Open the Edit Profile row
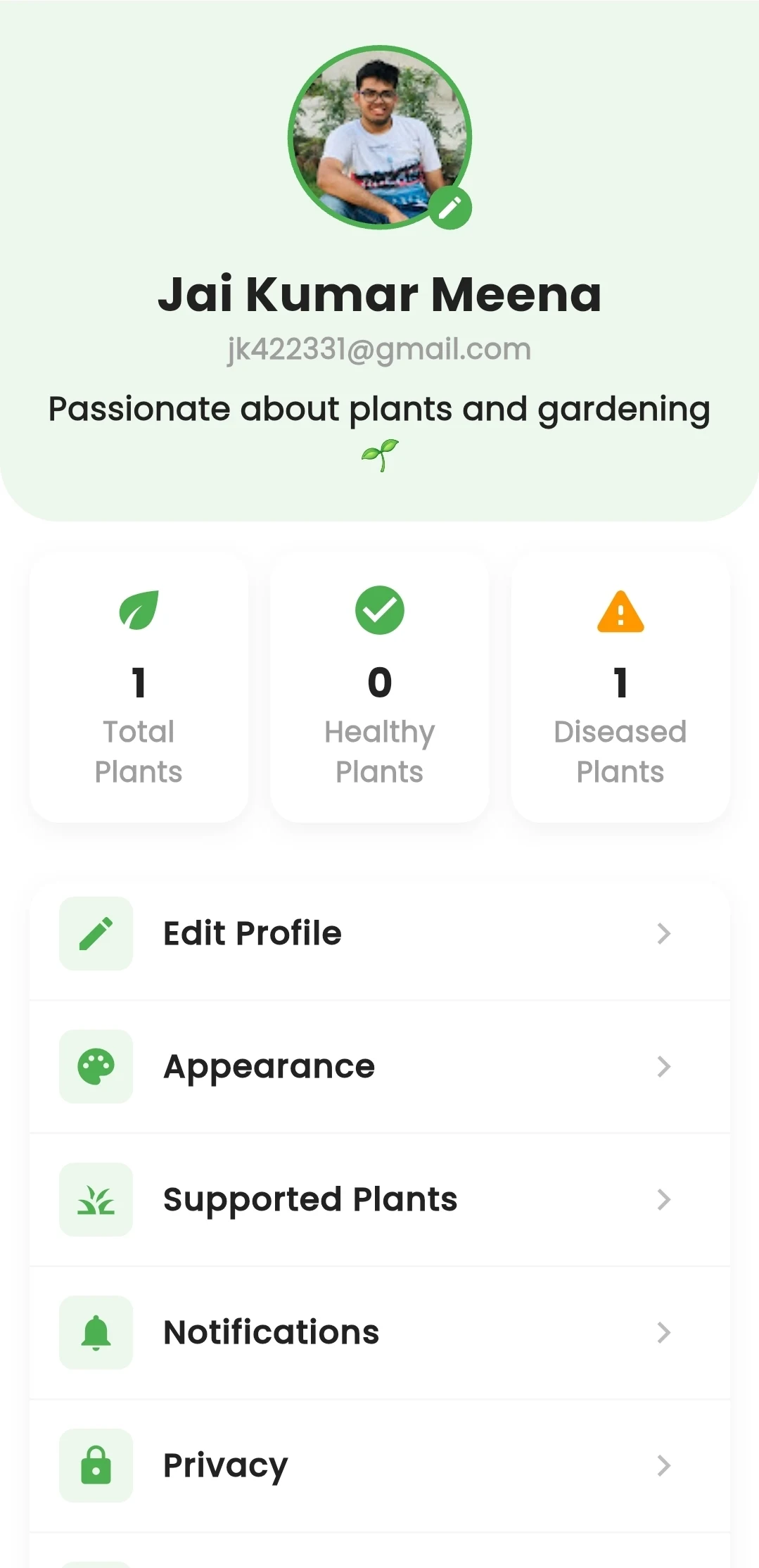The image size is (759, 1568). [380, 933]
